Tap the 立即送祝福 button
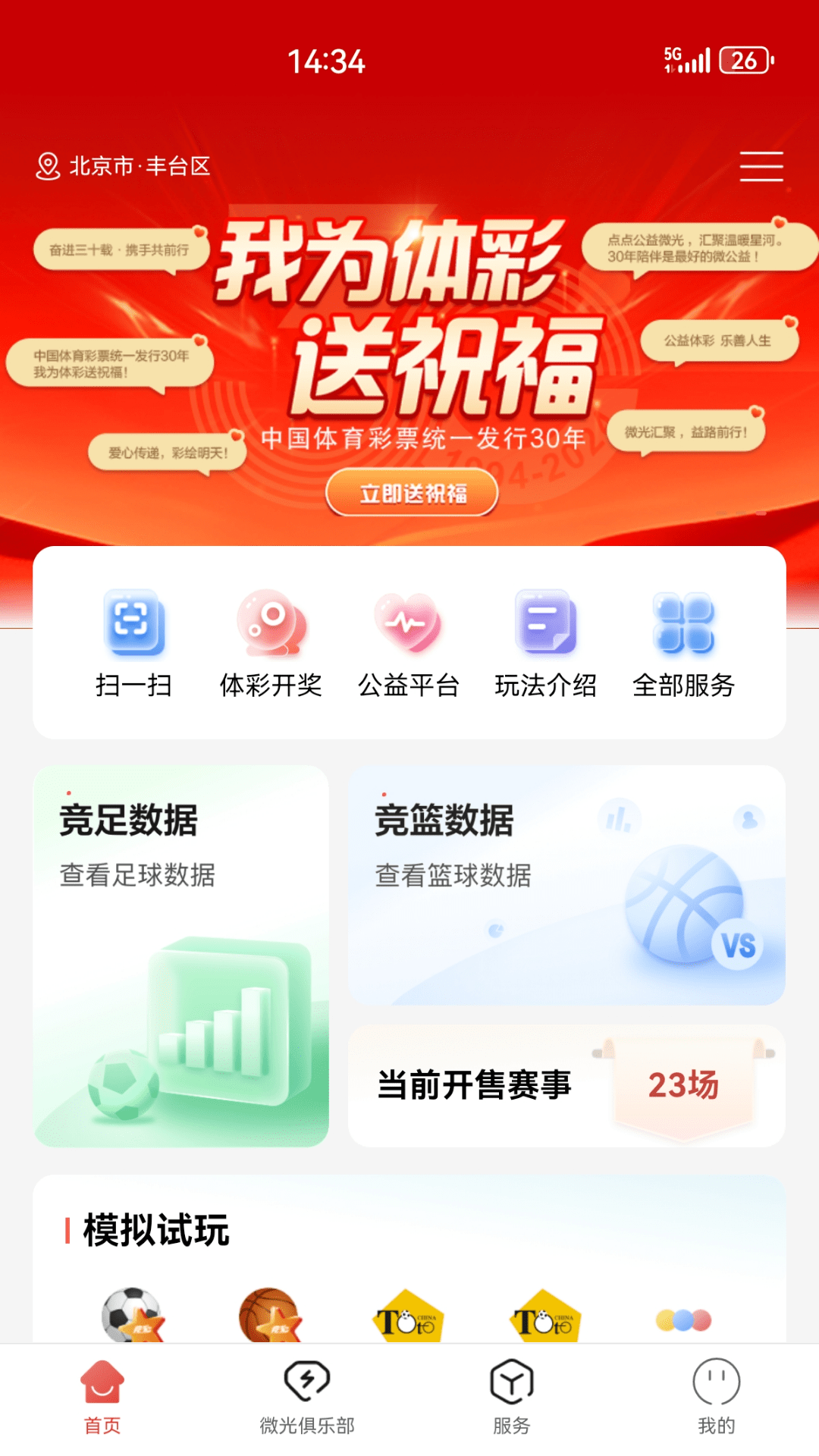 [x=412, y=494]
